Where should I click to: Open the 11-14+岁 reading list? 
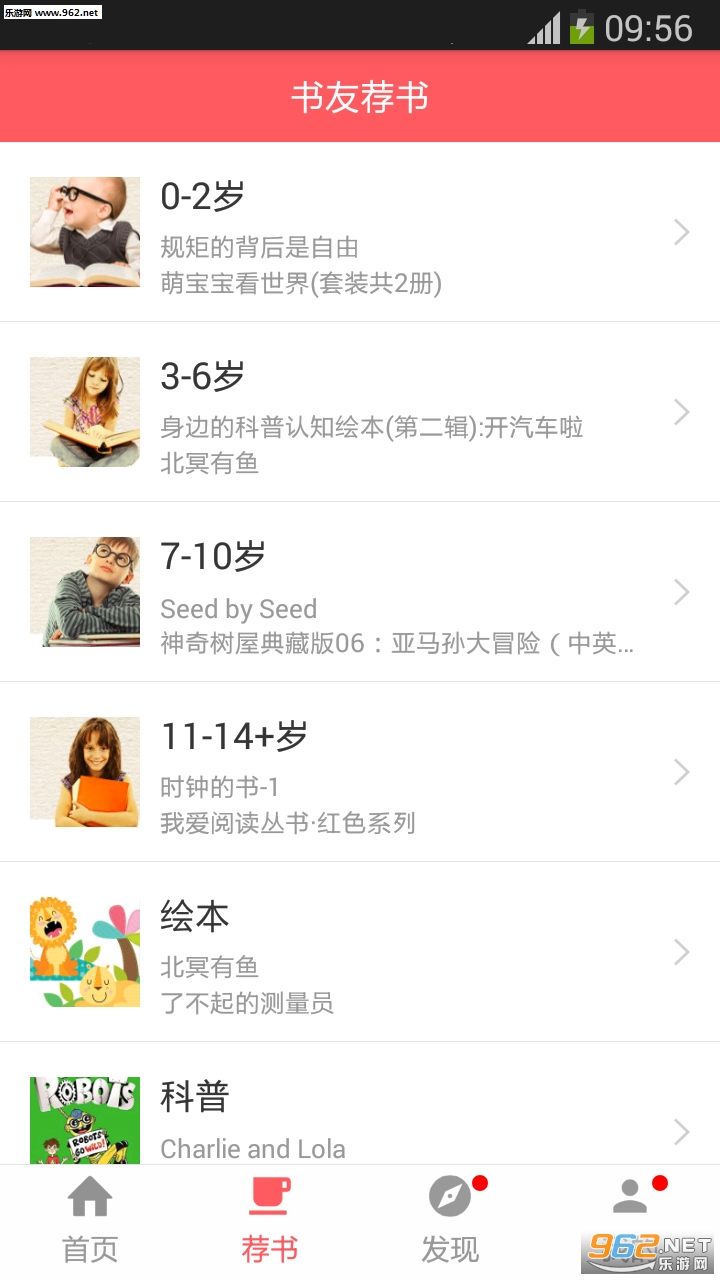pos(360,772)
